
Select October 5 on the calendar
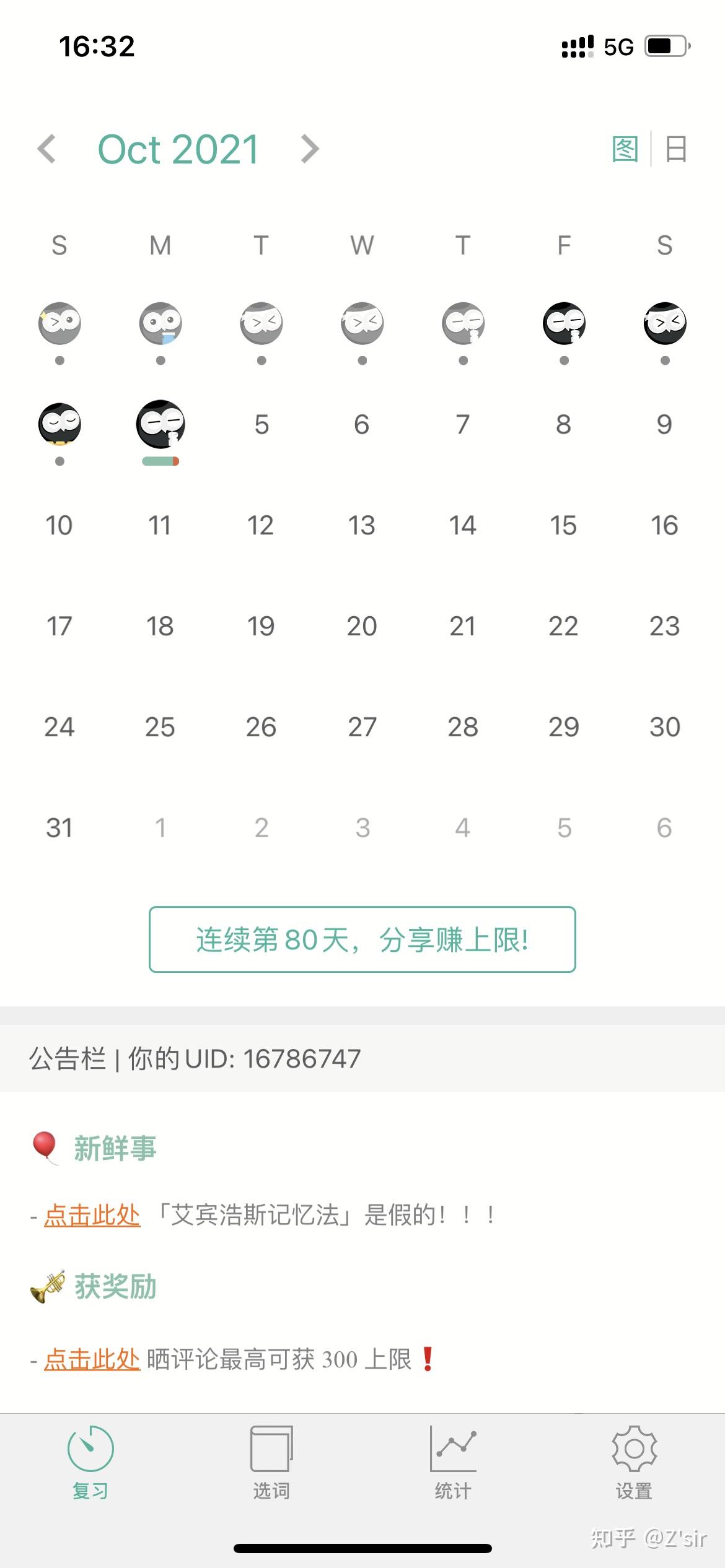tap(261, 425)
